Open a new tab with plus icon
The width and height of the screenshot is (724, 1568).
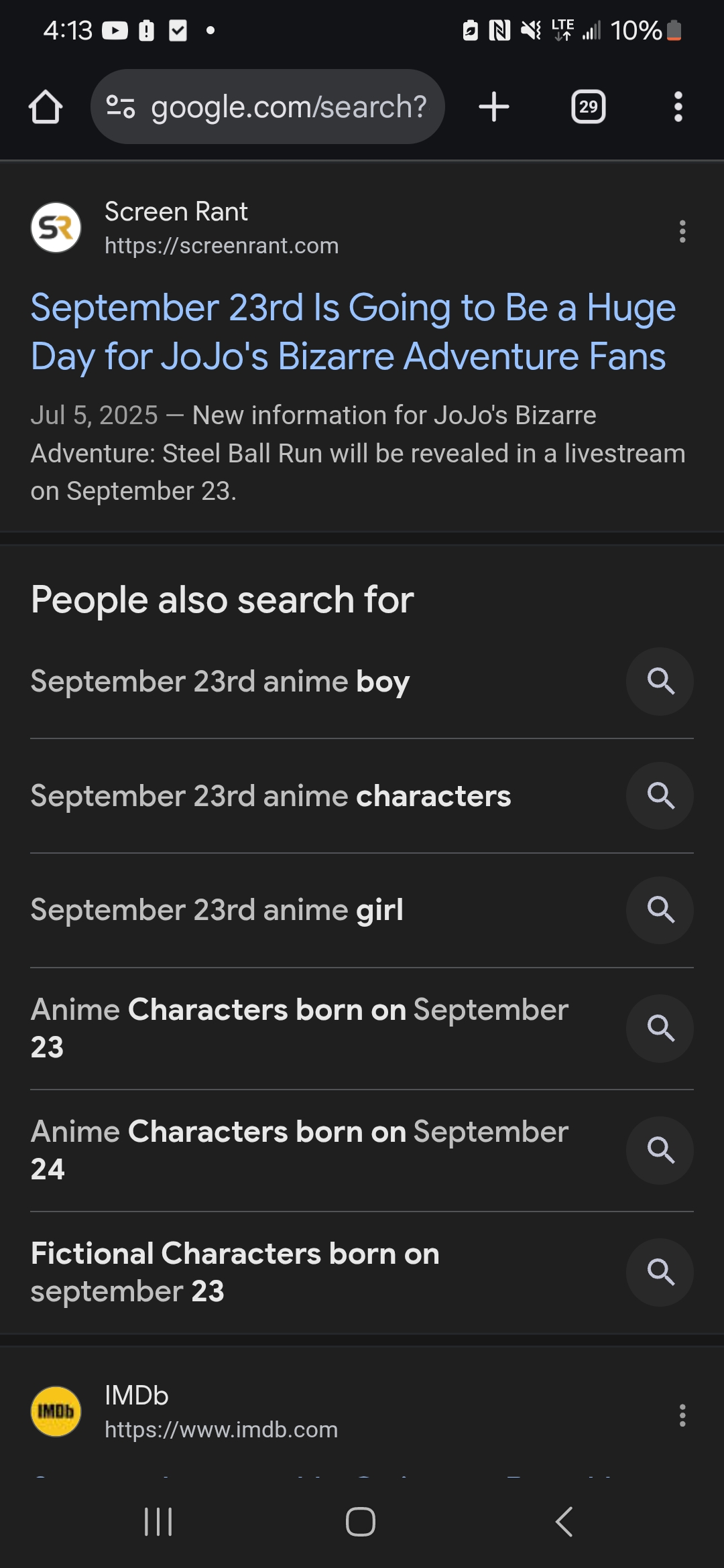click(x=494, y=107)
